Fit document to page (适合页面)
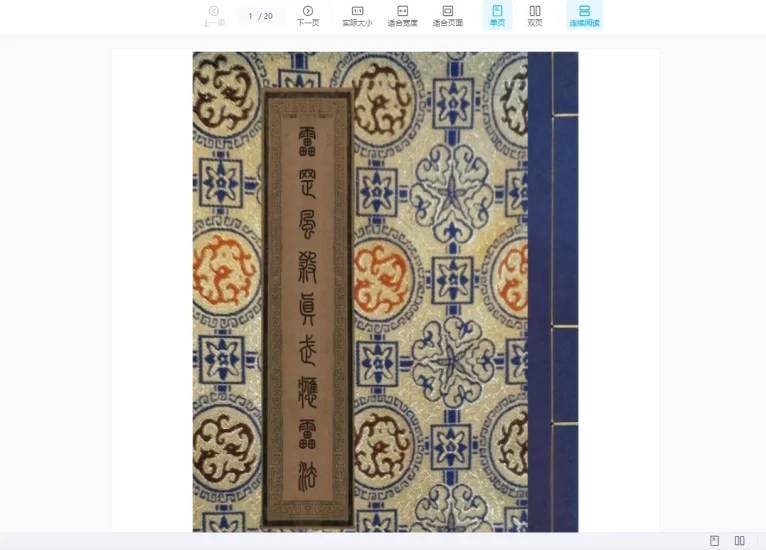Screen dimensions: 766x550 447,15
